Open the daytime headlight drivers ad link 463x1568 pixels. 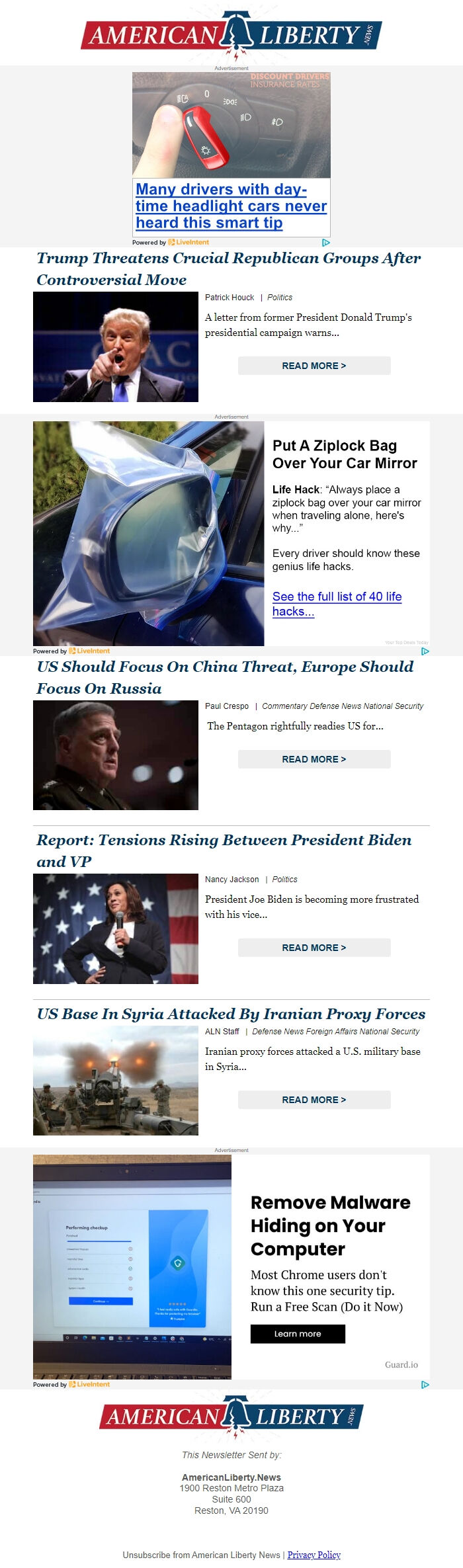click(x=231, y=206)
